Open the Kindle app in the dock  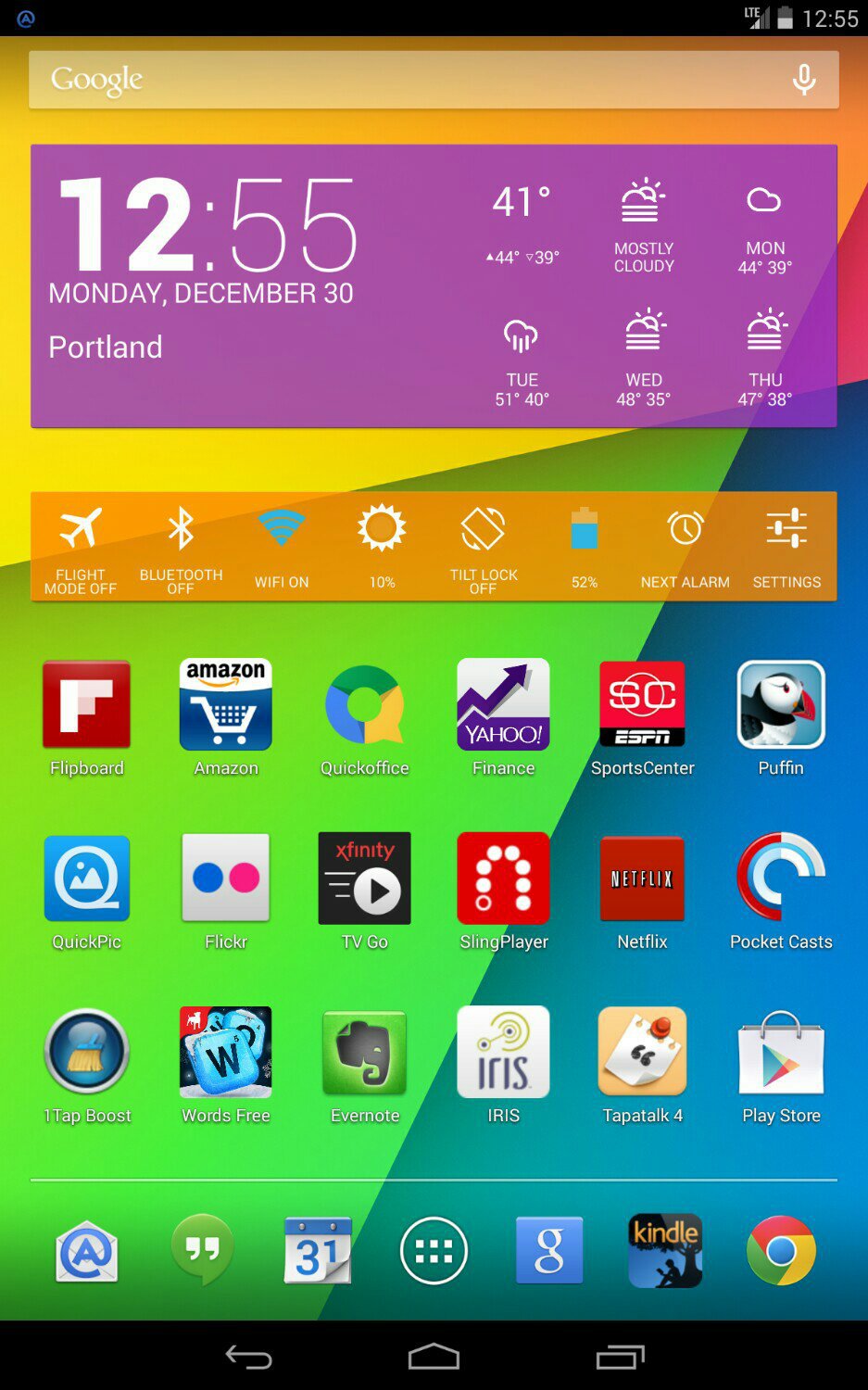(665, 1251)
